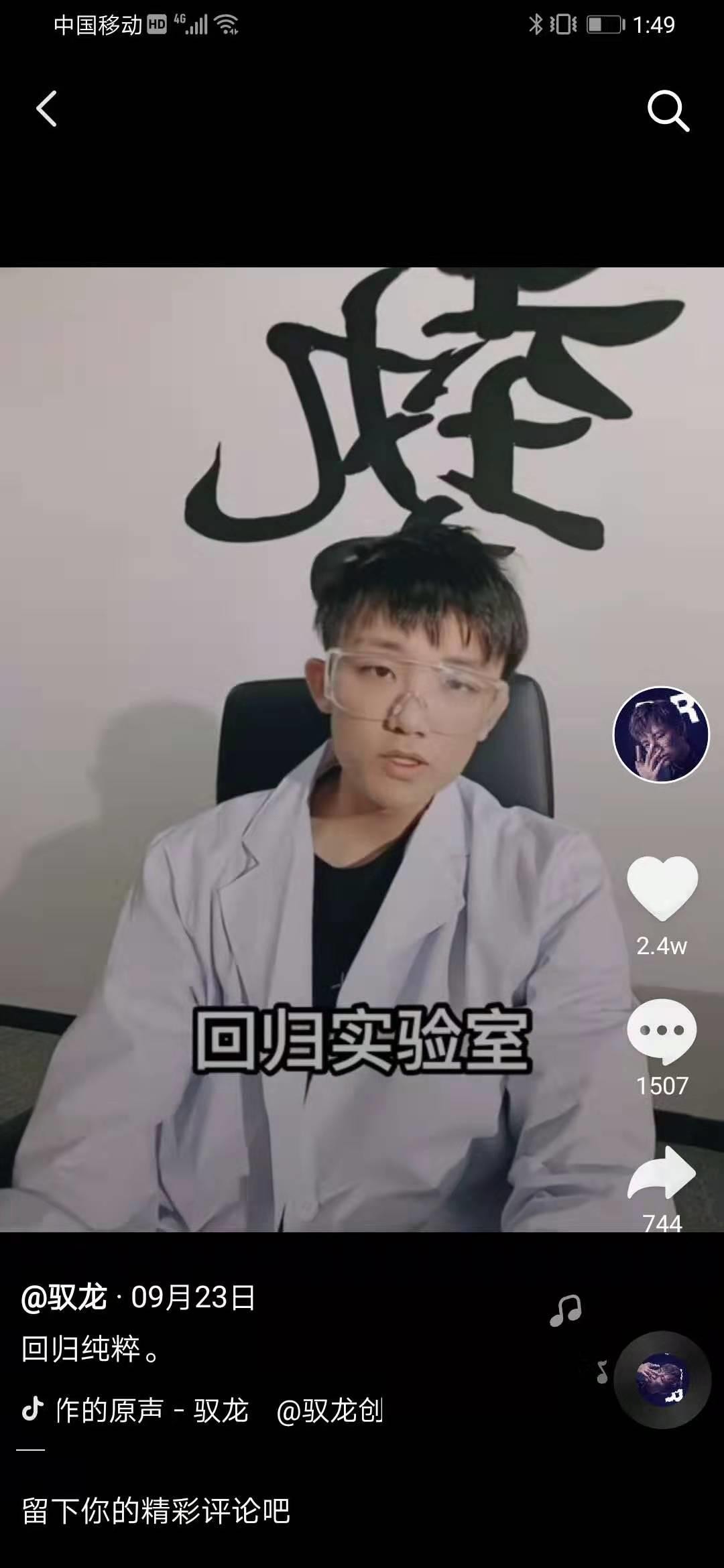Like the video with the heart icon
The height and width of the screenshot is (1568, 724).
(662, 888)
